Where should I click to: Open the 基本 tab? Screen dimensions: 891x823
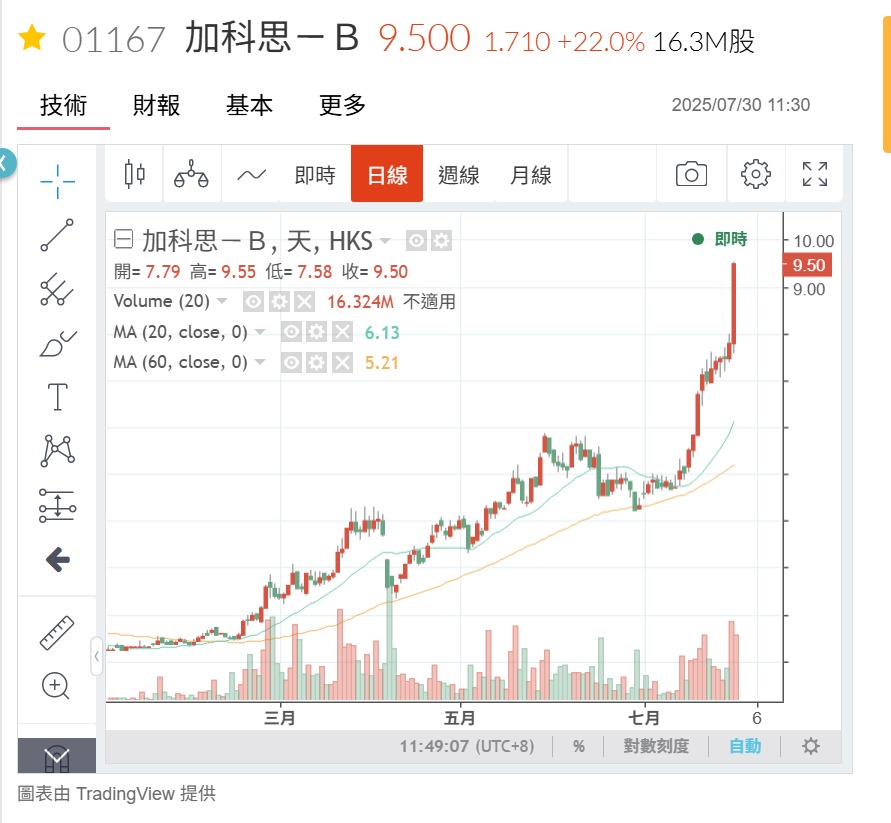(x=249, y=105)
